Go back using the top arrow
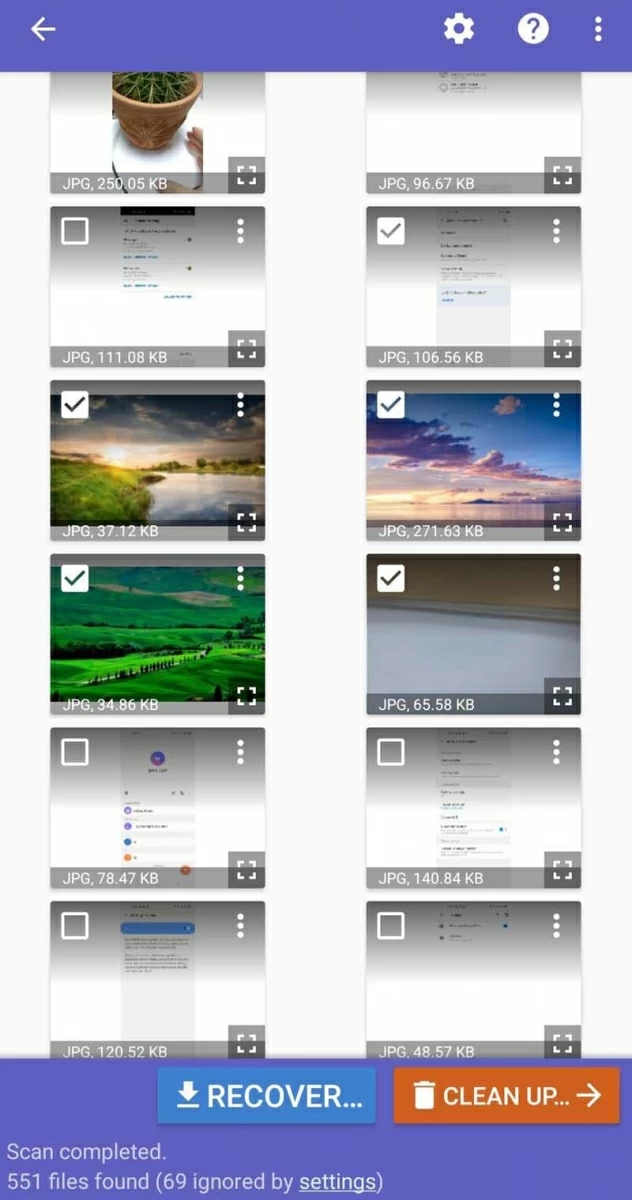Image resolution: width=632 pixels, height=1200 pixels. (x=42, y=29)
